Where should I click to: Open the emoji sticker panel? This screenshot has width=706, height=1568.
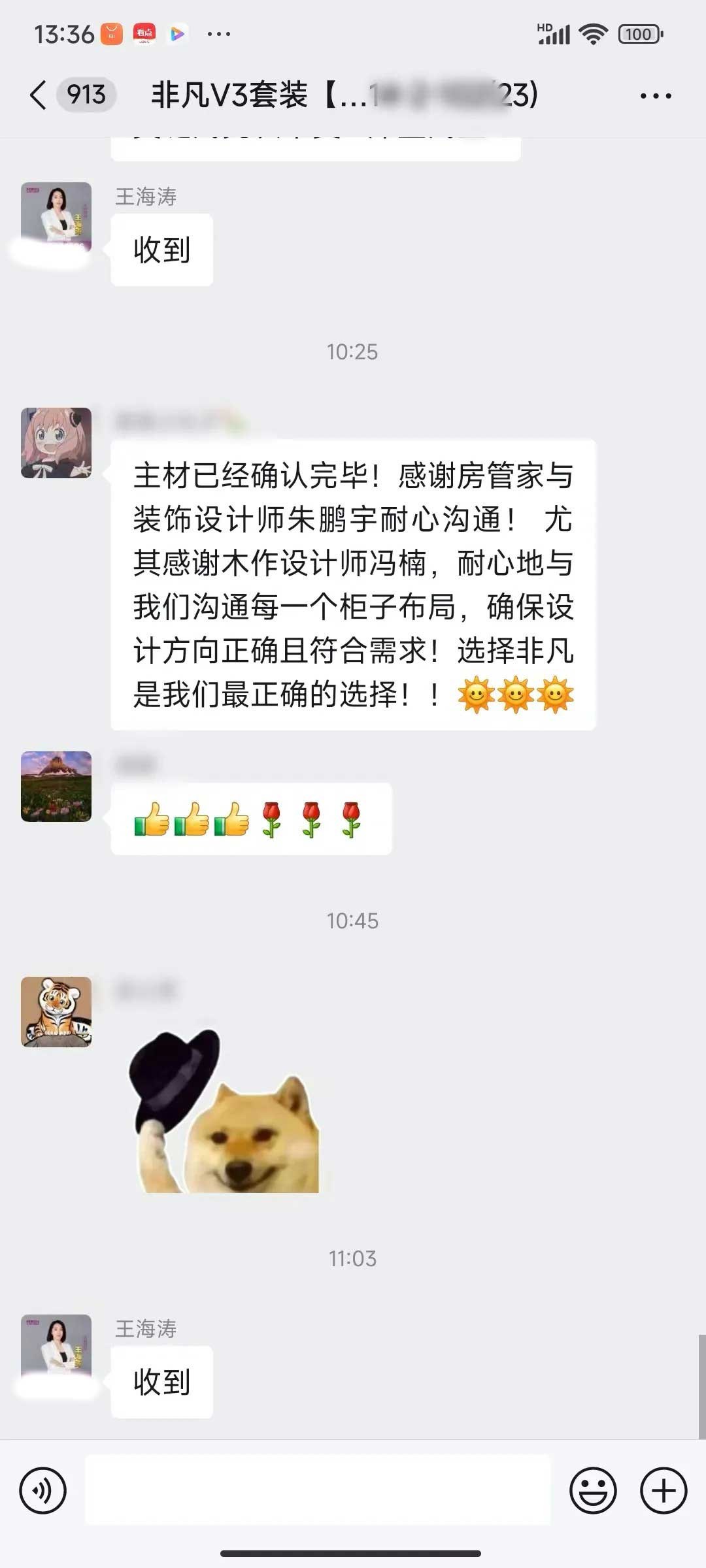click(593, 1491)
